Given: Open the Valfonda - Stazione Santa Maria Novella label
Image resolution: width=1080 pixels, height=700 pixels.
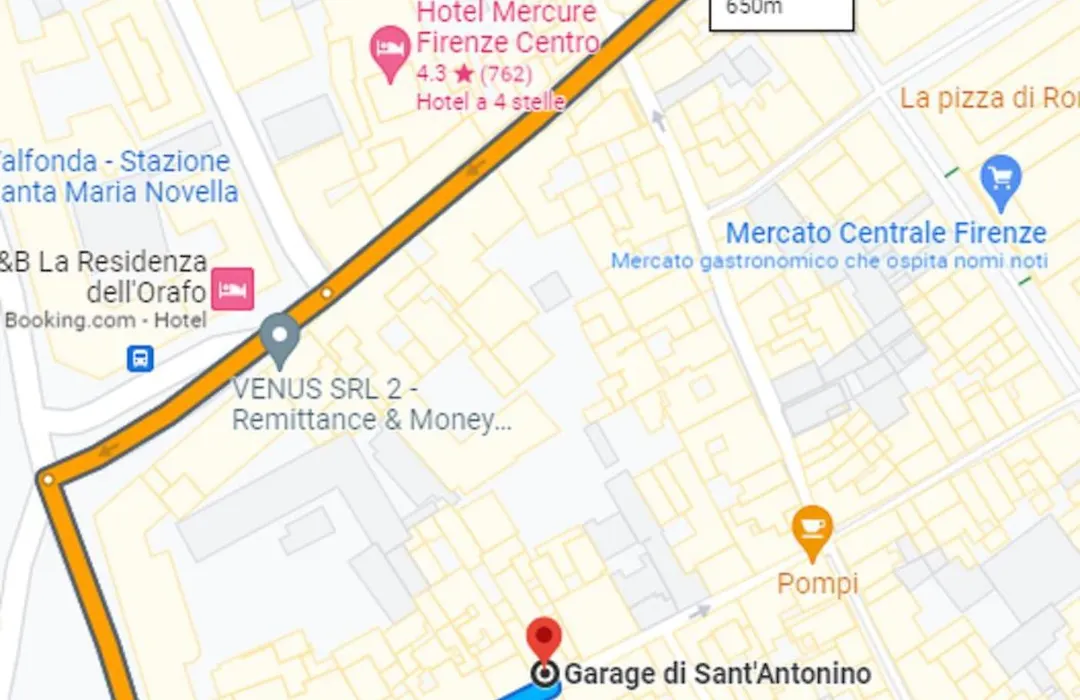Looking at the screenshot, I should click(x=117, y=176).
